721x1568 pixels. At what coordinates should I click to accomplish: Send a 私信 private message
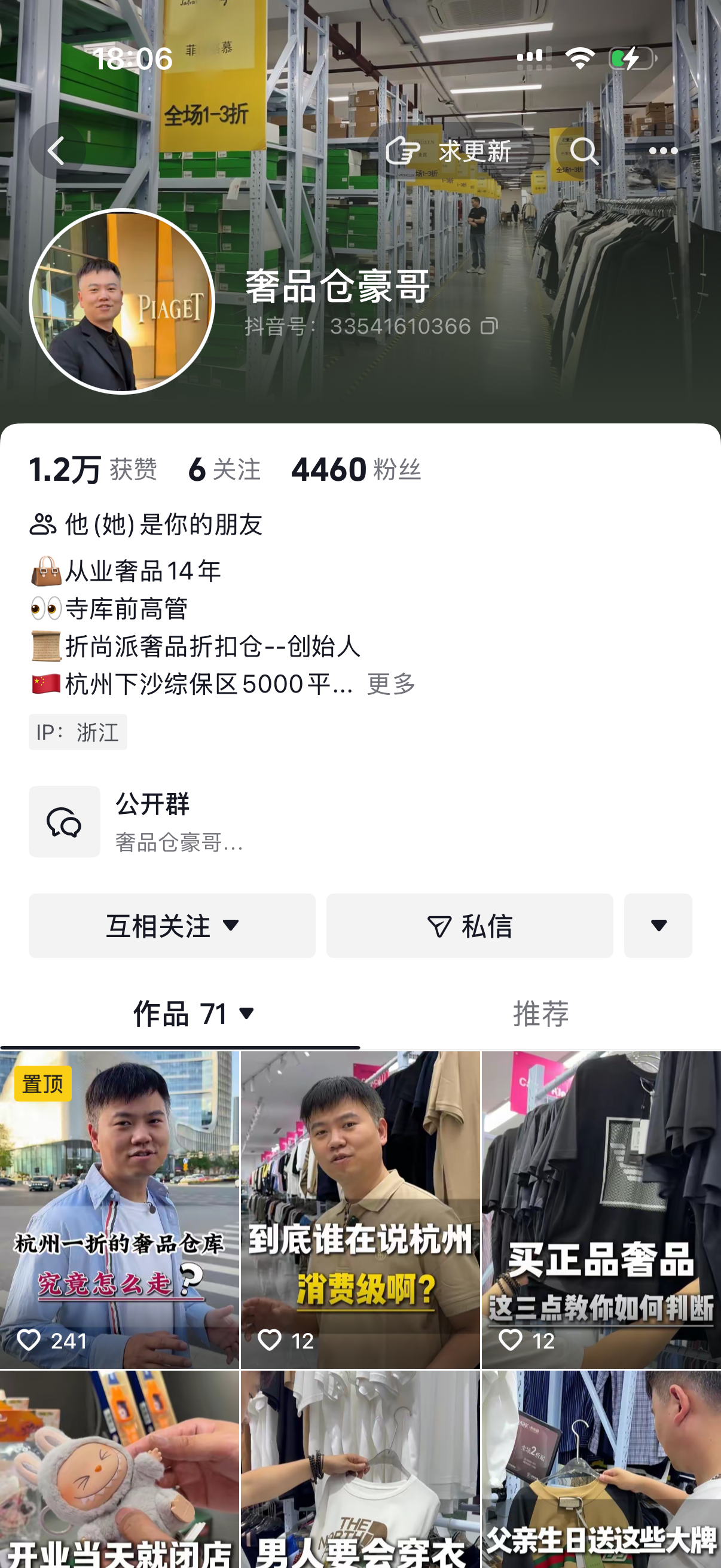(x=469, y=925)
